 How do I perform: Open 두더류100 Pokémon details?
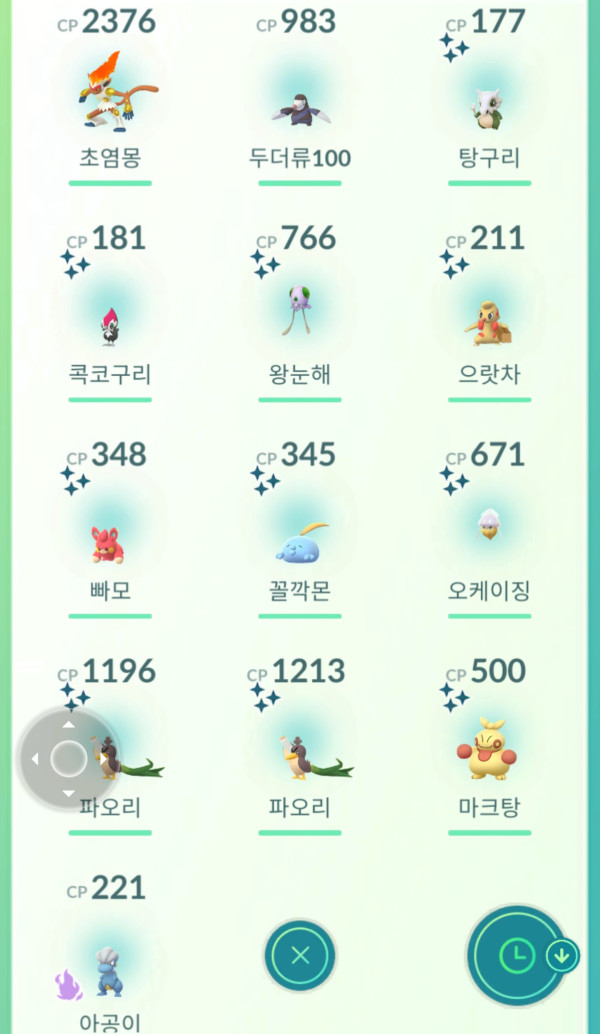(300, 105)
